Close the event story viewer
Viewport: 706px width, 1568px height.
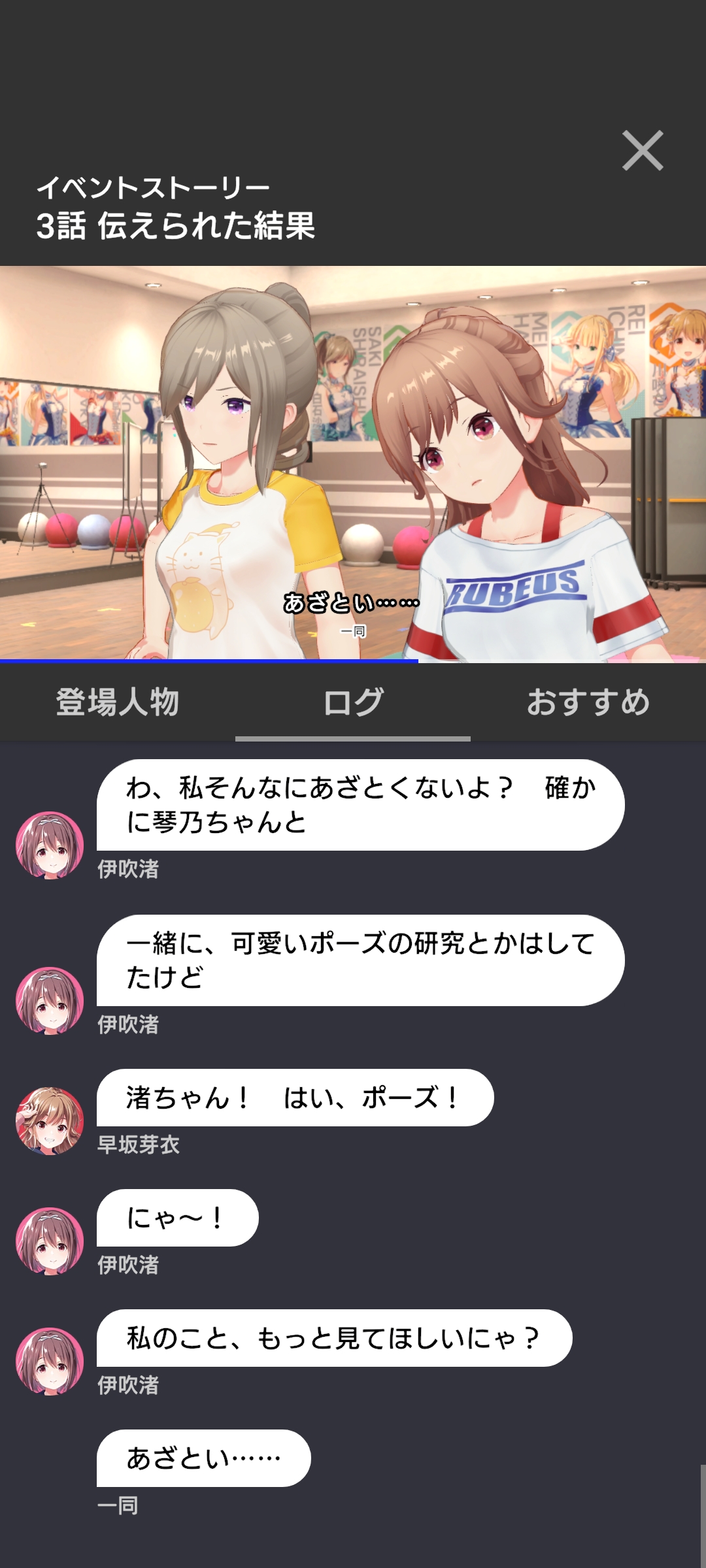point(643,151)
